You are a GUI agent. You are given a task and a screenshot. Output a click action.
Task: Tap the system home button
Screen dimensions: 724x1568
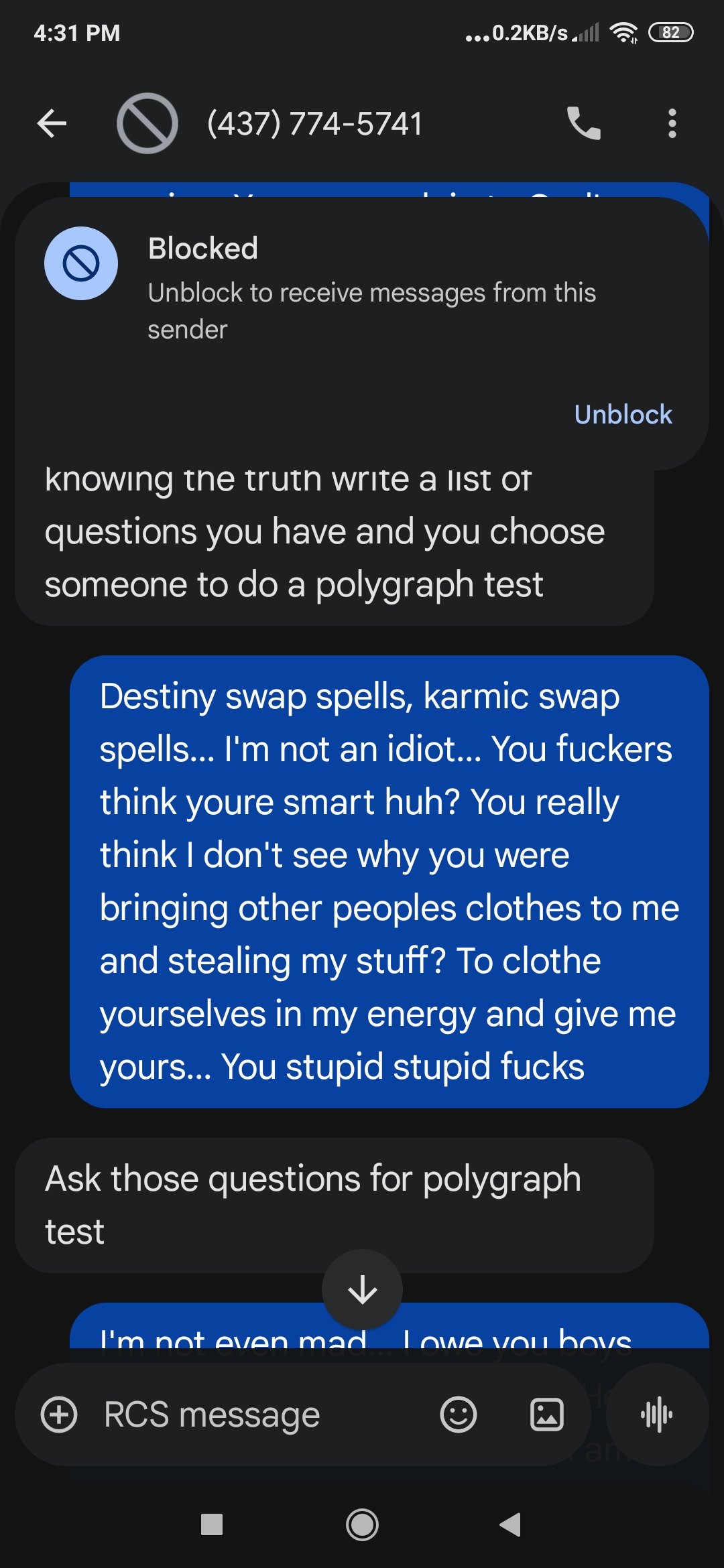pyautogui.click(x=362, y=1525)
